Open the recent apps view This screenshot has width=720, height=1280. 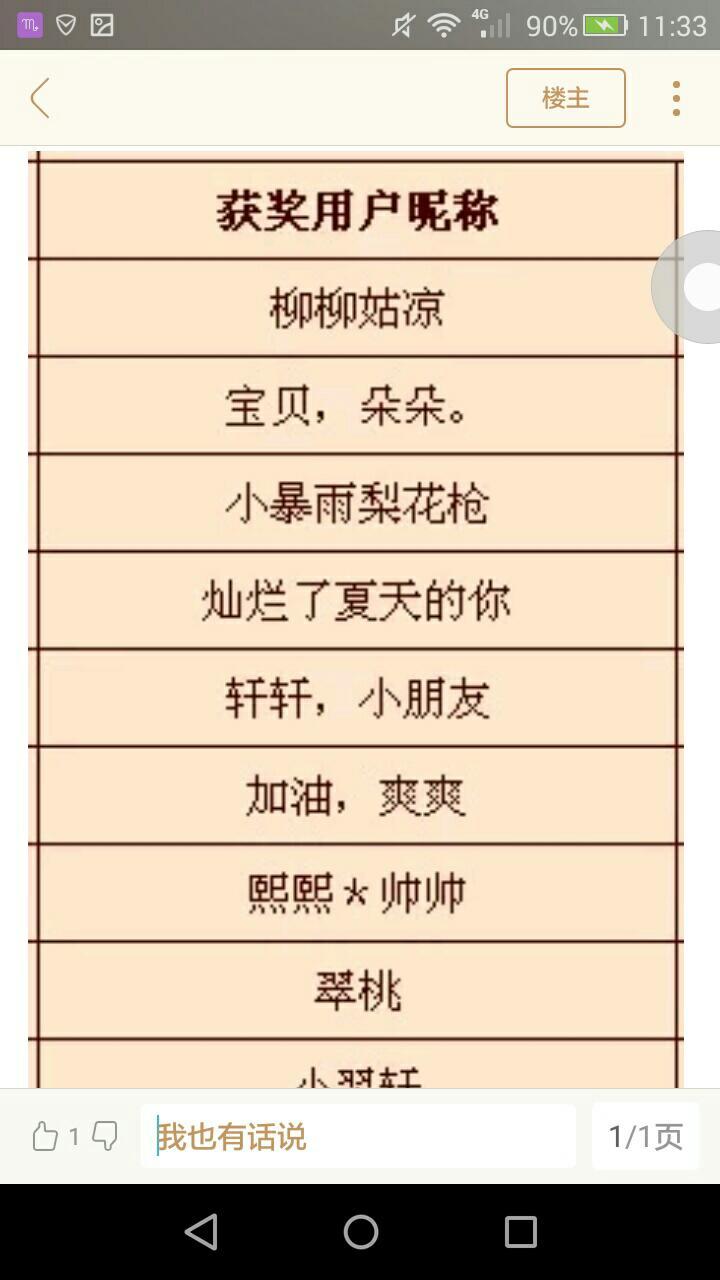coord(520,1232)
